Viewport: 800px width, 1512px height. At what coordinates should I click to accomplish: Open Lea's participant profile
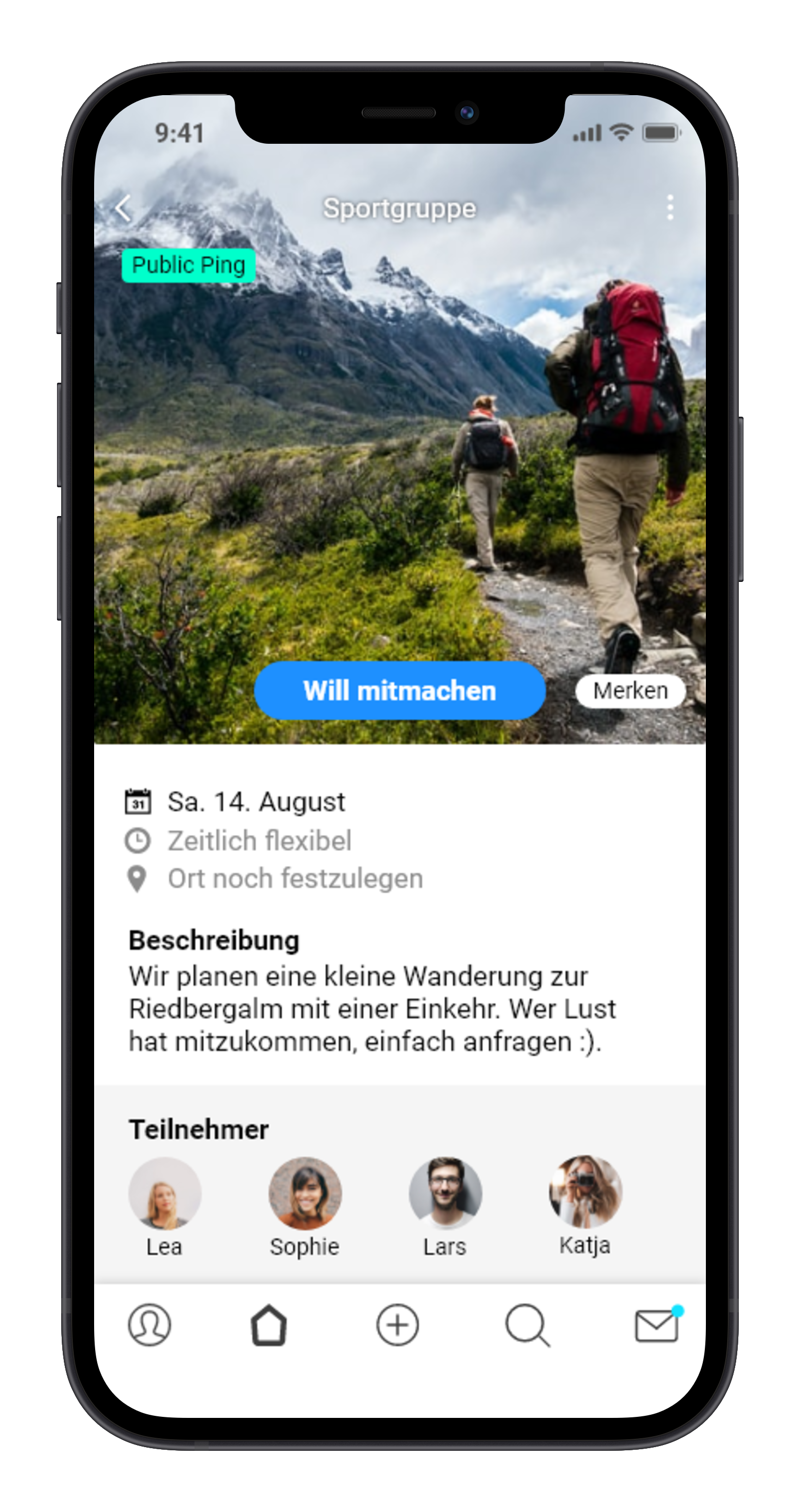(165, 1193)
